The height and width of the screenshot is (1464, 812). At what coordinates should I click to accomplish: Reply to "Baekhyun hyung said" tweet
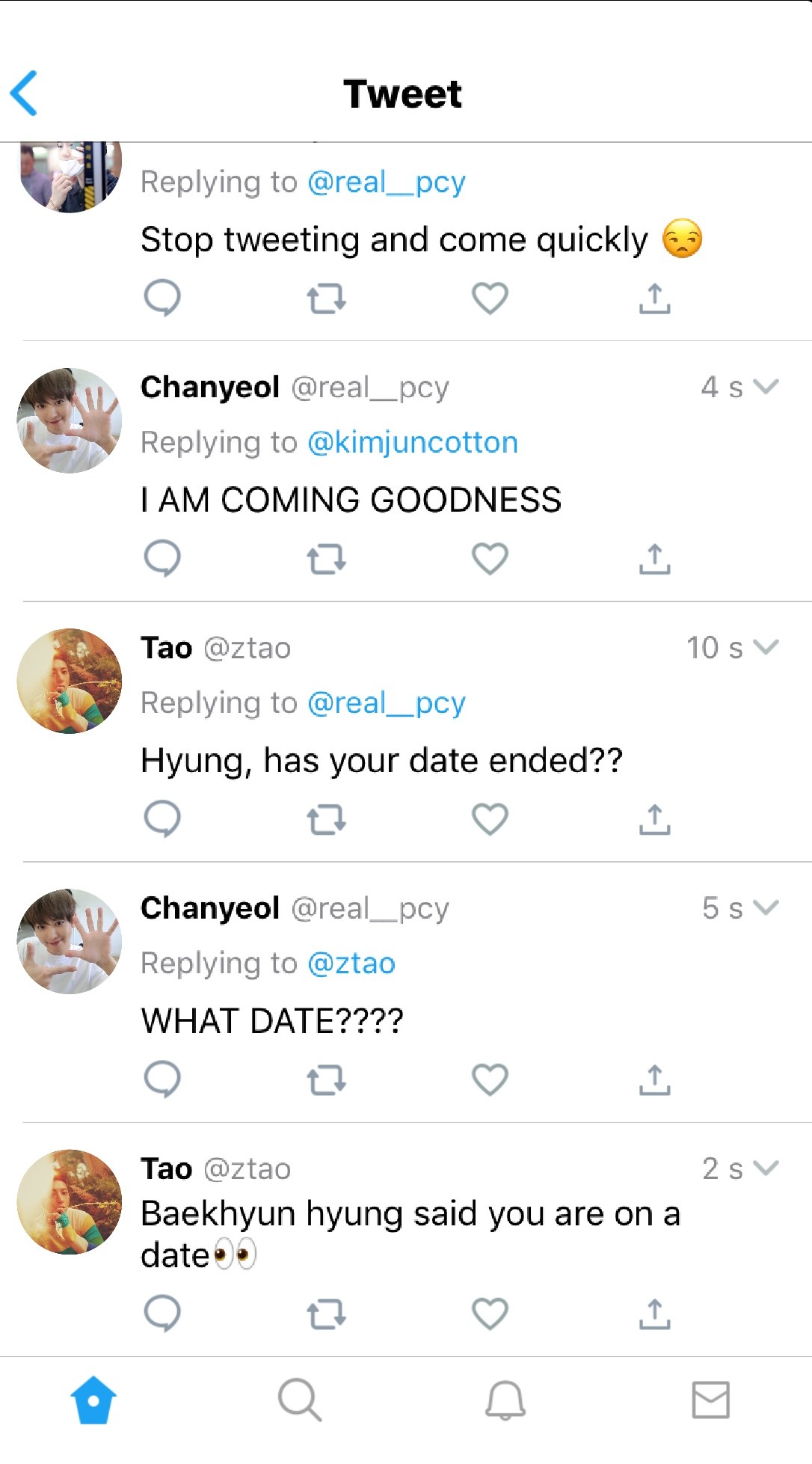(162, 1313)
